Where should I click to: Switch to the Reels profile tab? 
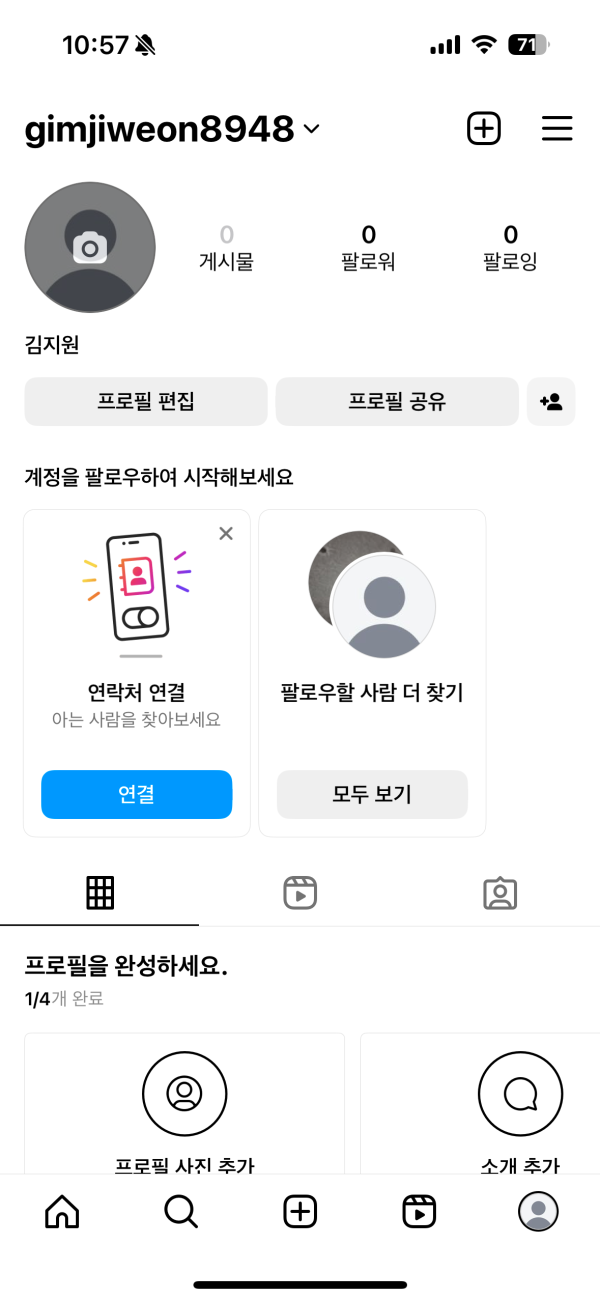(x=300, y=892)
